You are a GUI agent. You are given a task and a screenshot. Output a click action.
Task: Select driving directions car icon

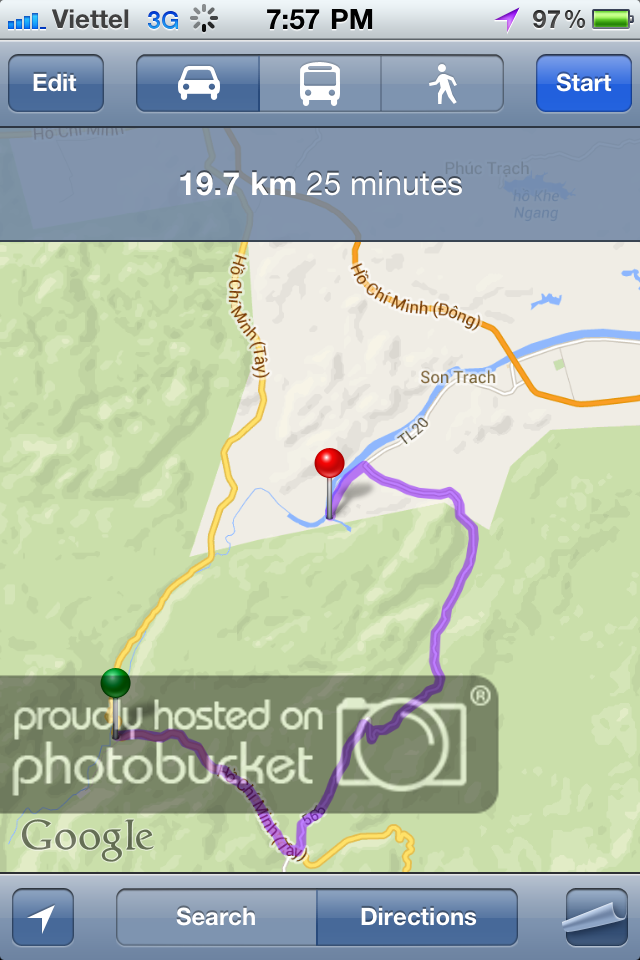pos(198,83)
